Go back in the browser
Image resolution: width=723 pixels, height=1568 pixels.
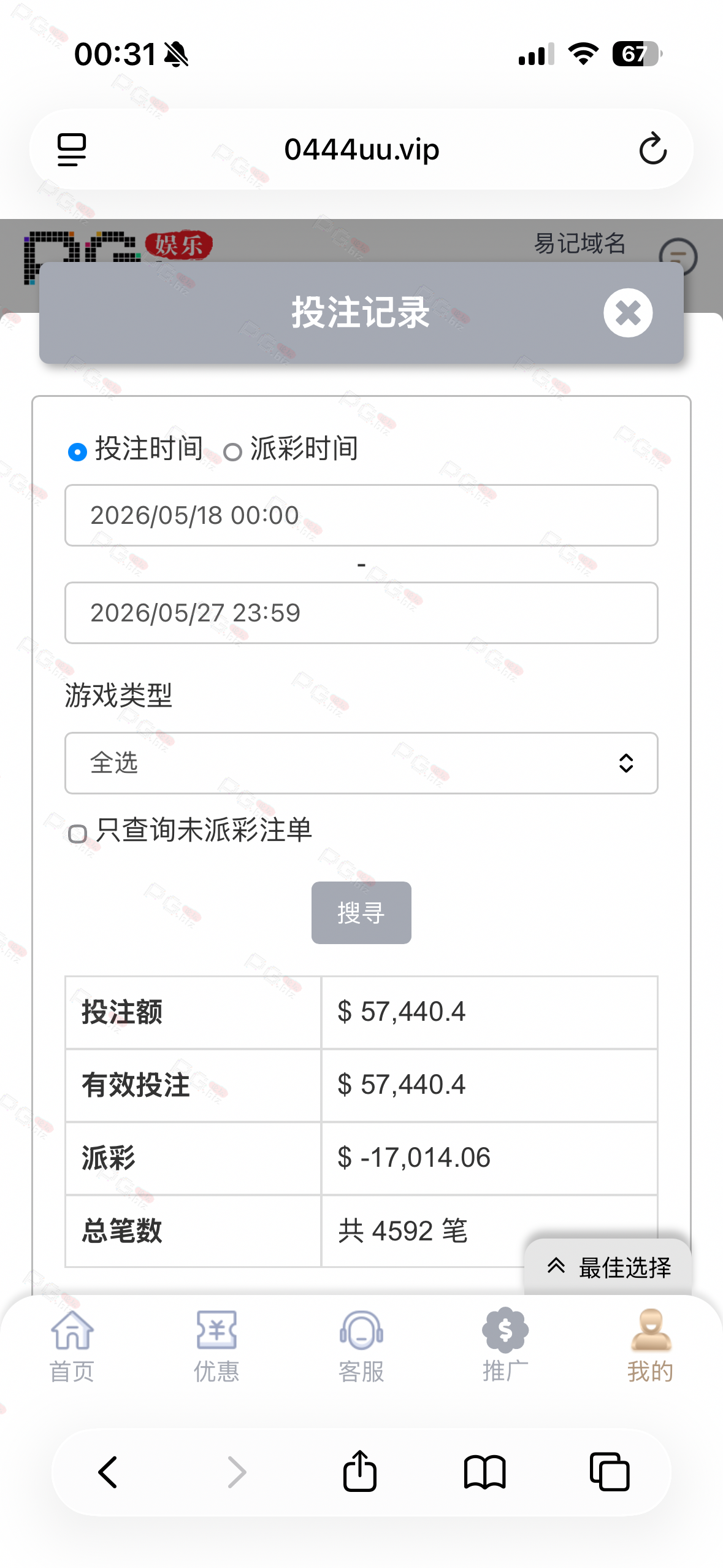pyautogui.click(x=108, y=1472)
